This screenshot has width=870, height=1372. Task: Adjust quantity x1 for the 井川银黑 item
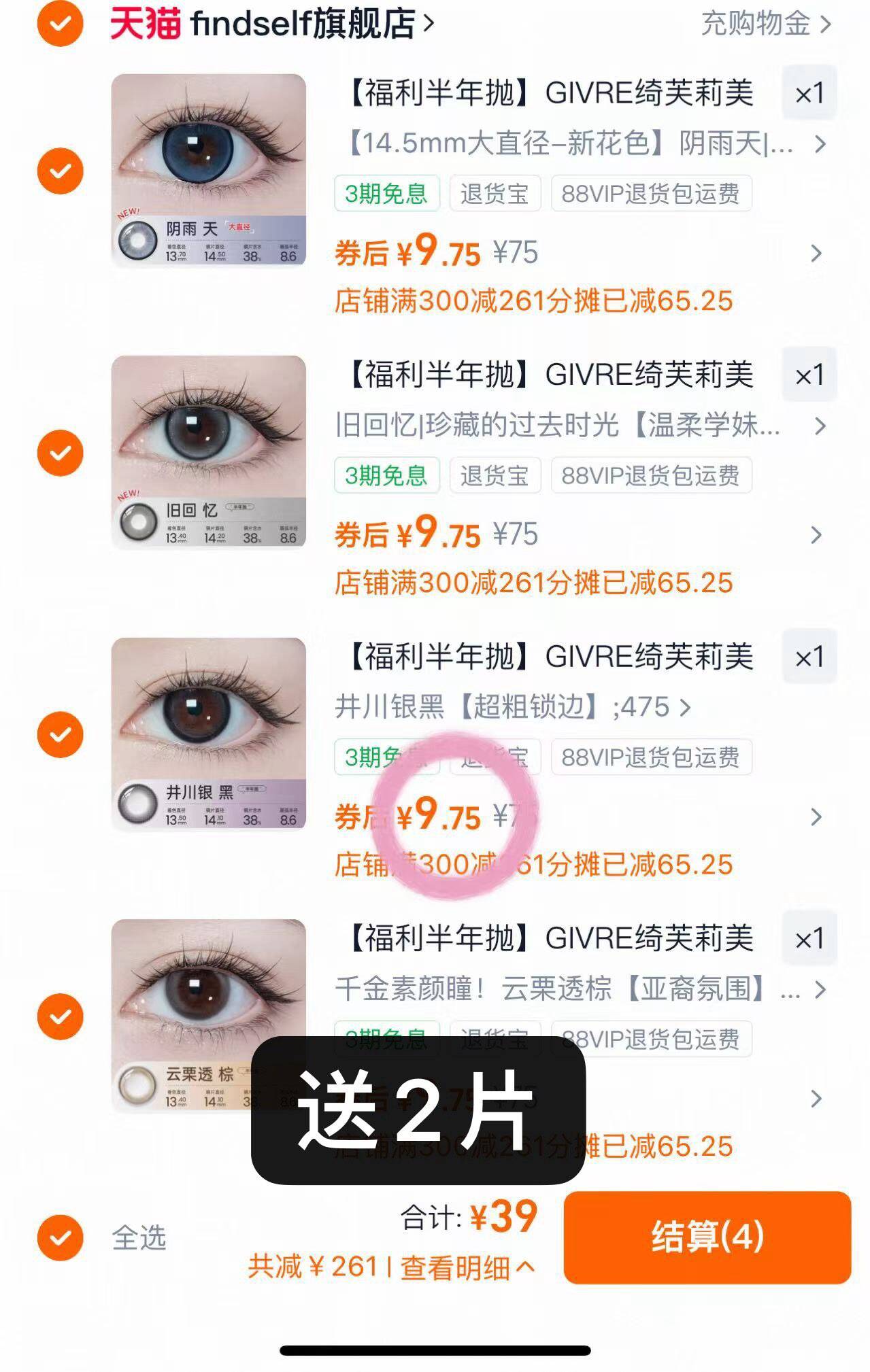coord(809,657)
